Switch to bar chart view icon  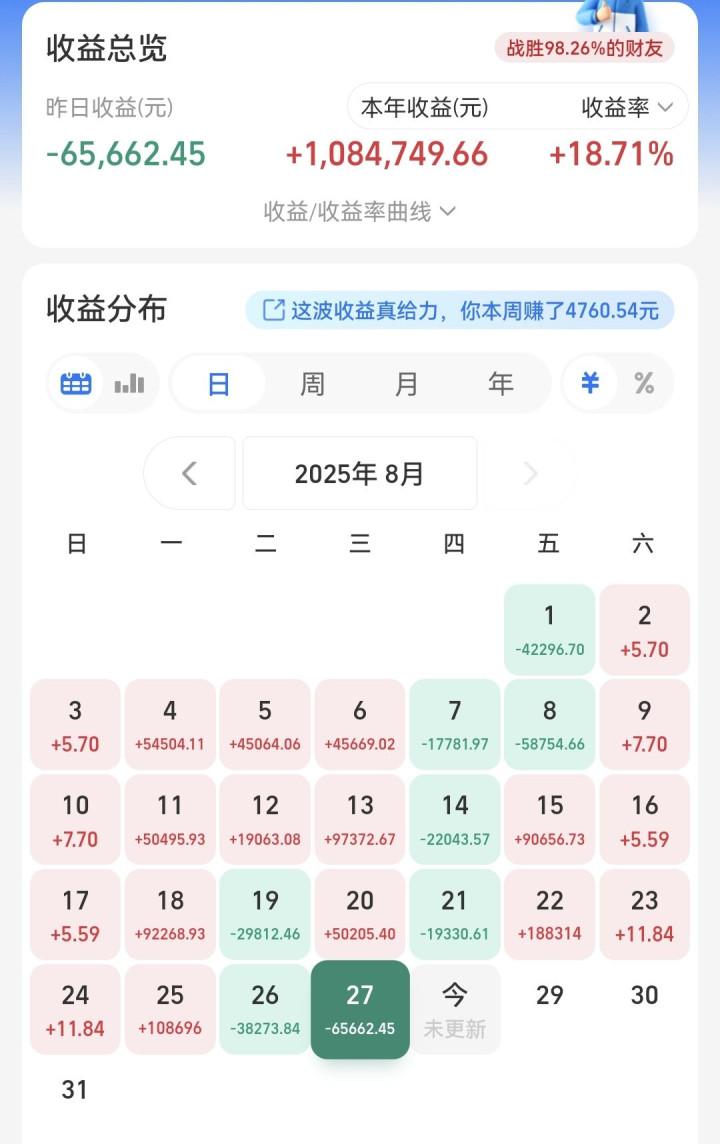129,384
